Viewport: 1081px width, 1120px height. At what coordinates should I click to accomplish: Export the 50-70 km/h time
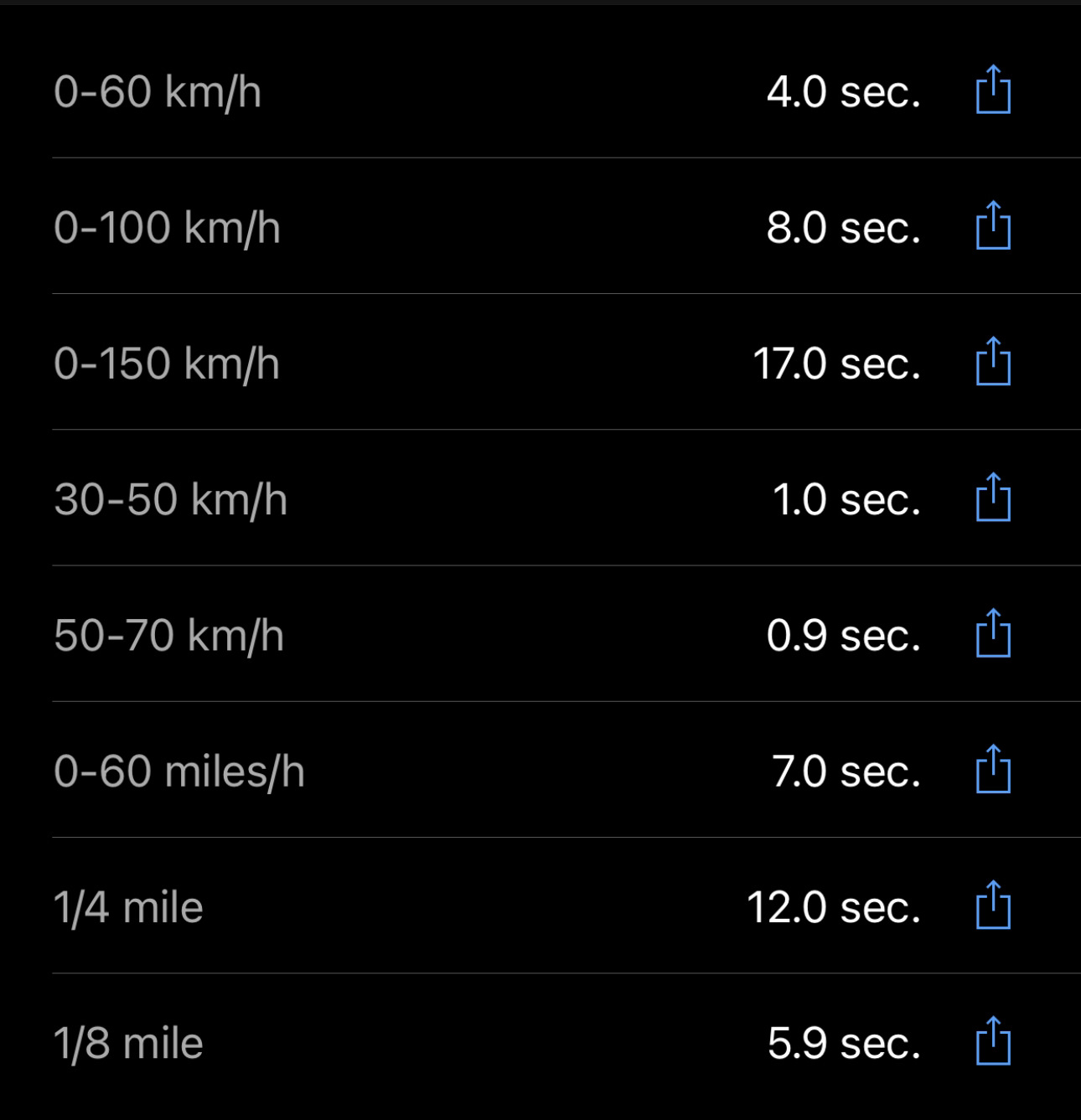993,634
